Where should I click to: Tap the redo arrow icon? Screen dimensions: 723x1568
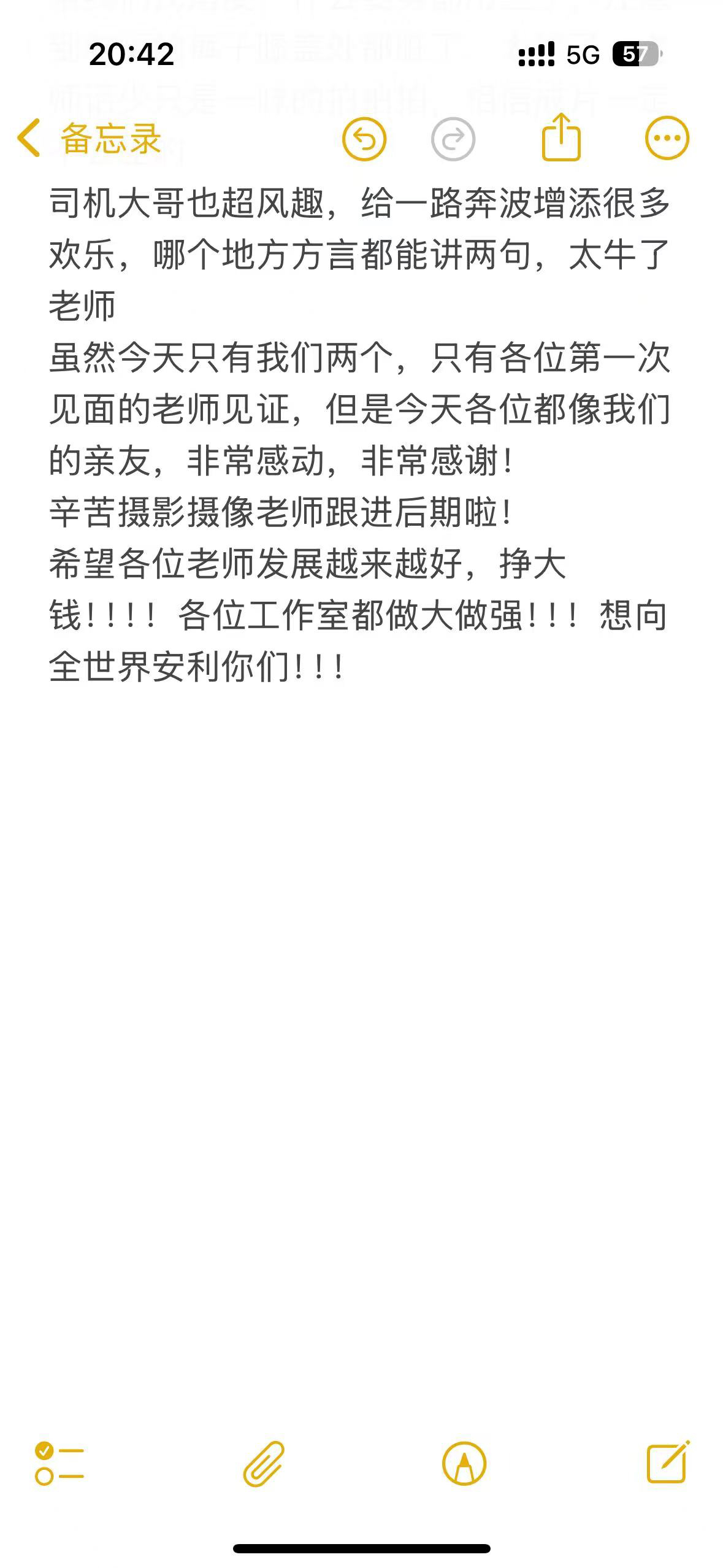453,139
